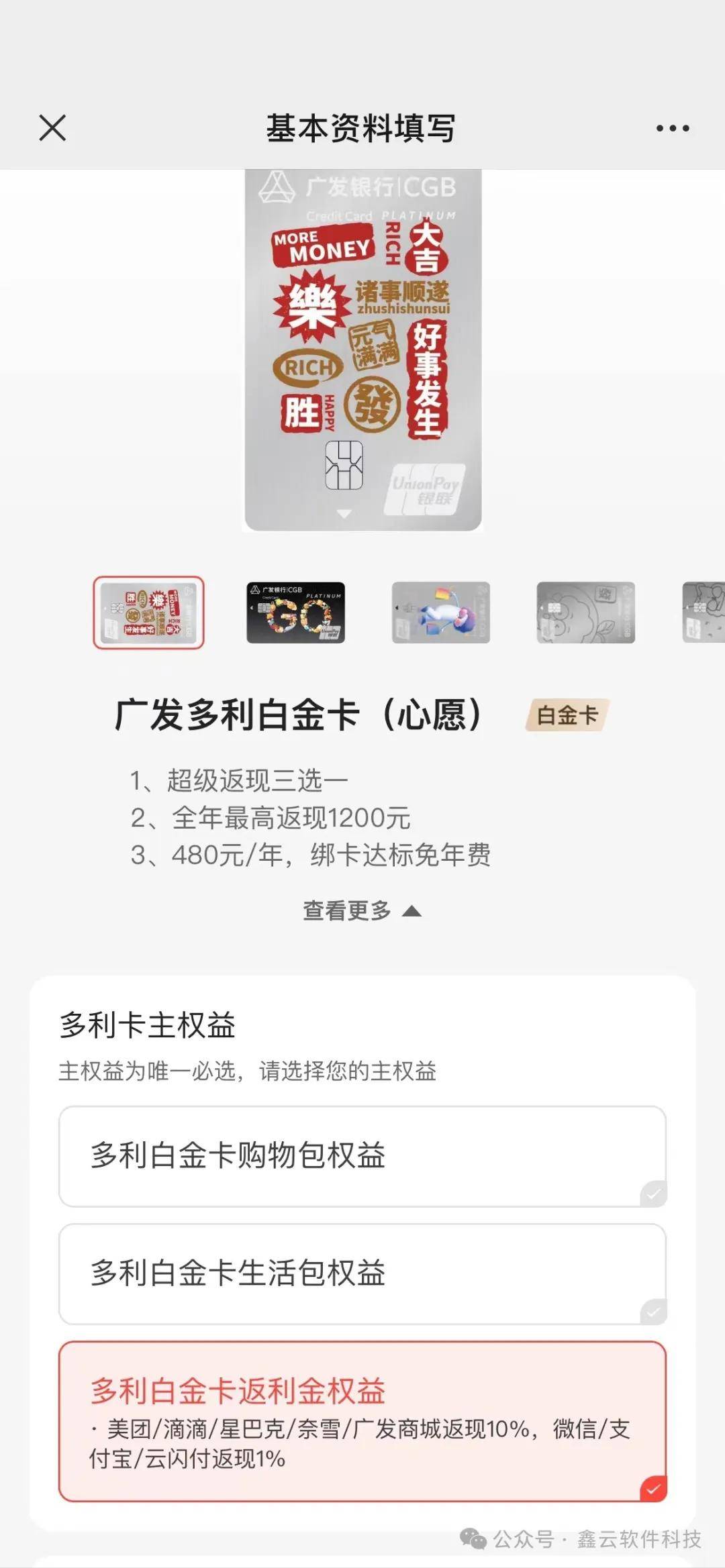The width and height of the screenshot is (725, 1568).
Task: Tap the large card image preview
Action: pos(362,350)
